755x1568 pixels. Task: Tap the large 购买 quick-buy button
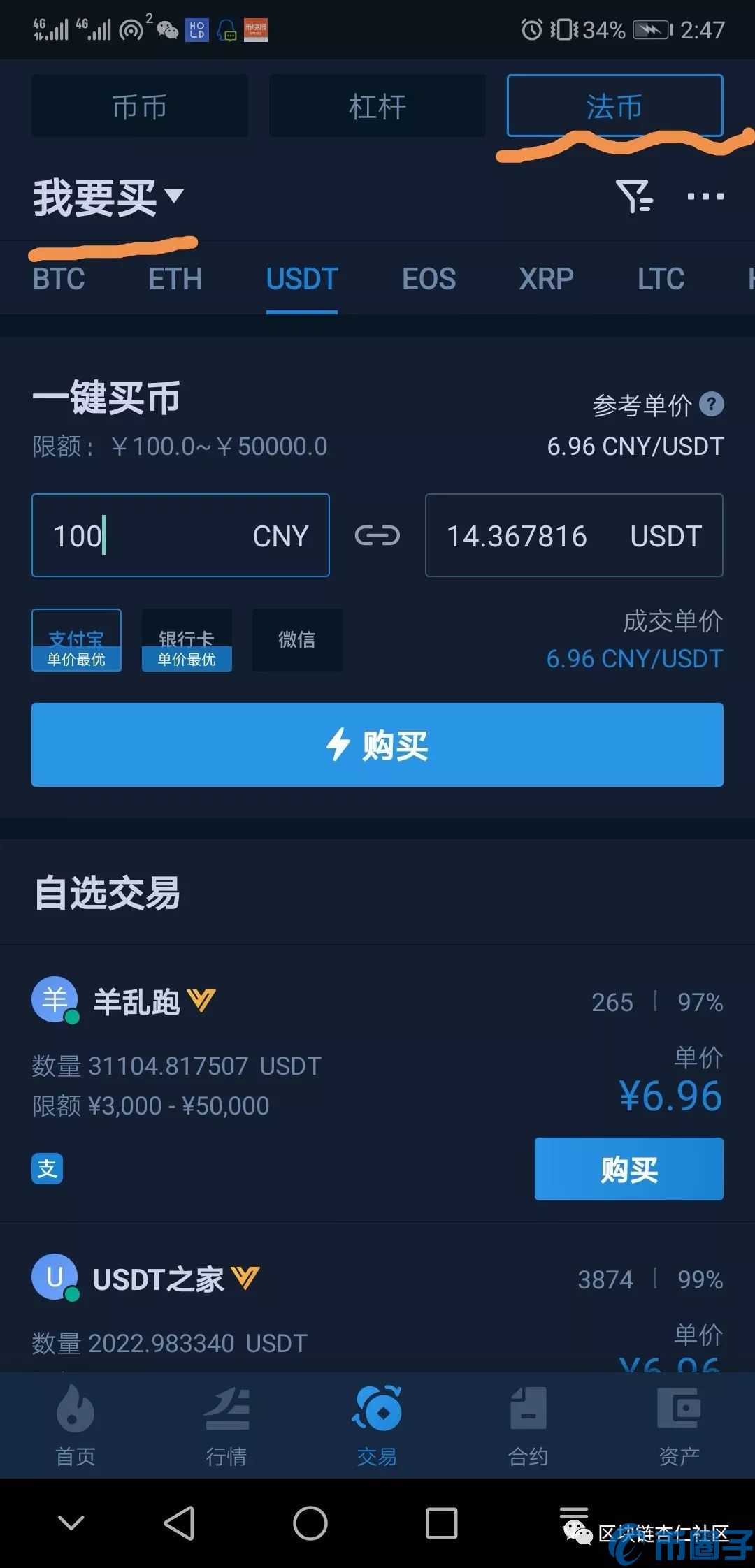tap(377, 745)
